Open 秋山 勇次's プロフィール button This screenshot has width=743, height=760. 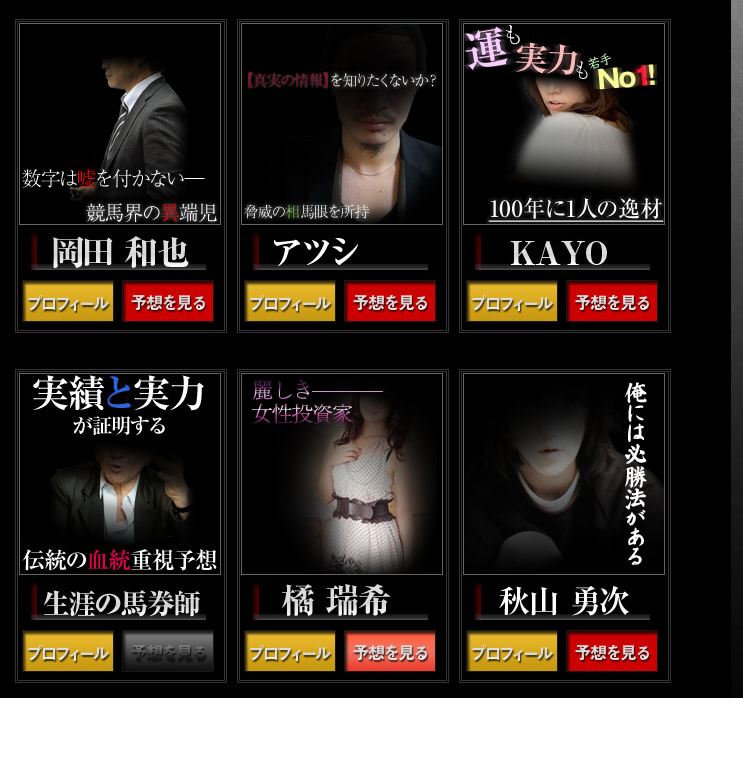[x=512, y=652]
